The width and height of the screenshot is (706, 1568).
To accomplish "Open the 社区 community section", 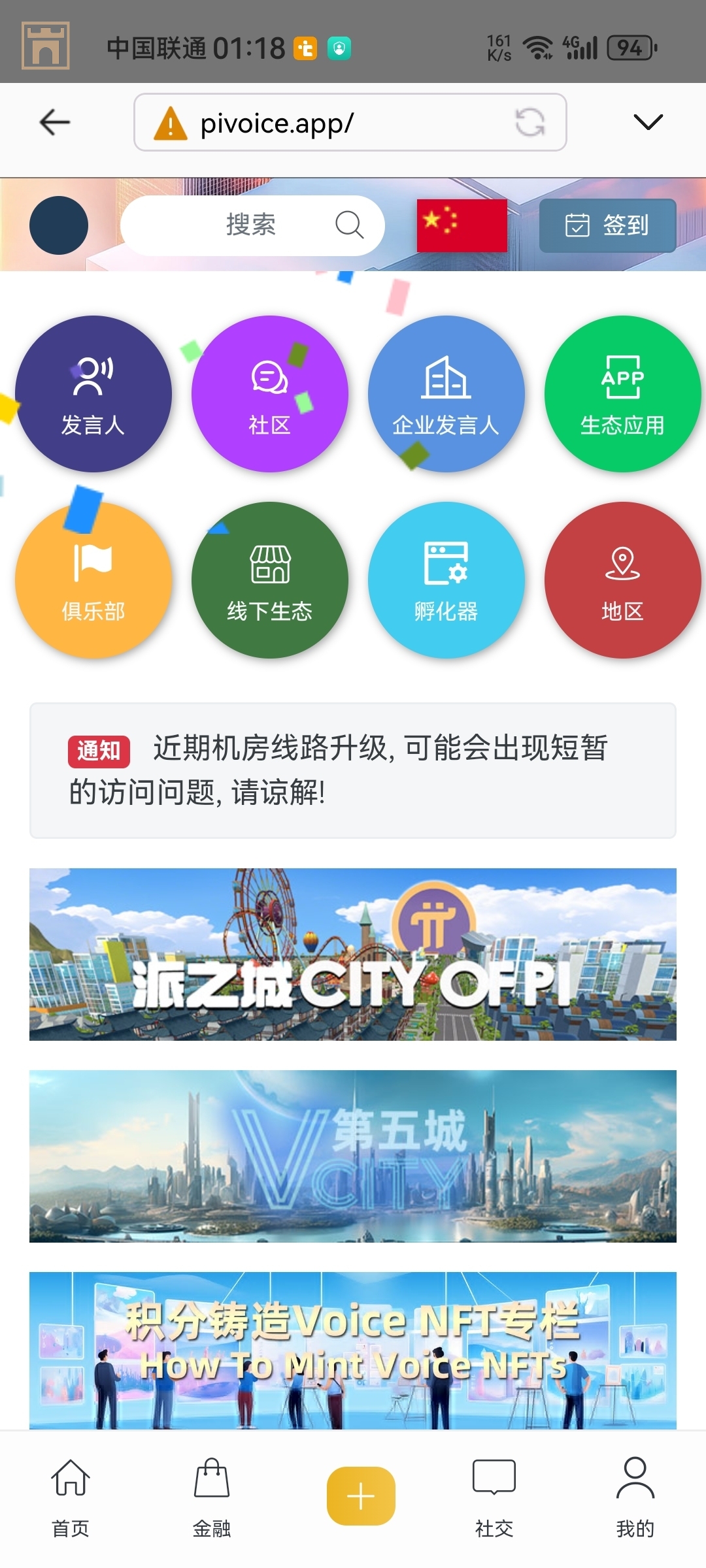I will point(270,394).
